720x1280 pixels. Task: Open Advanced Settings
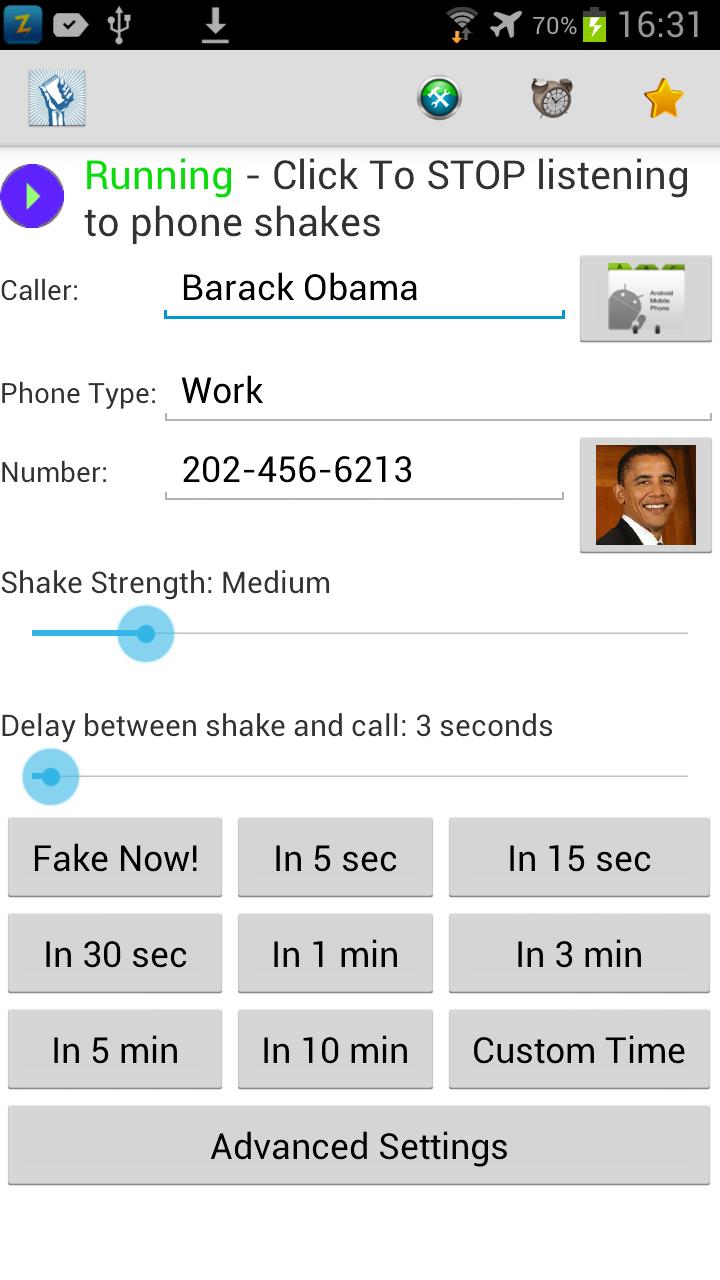click(x=359, y=1146)
